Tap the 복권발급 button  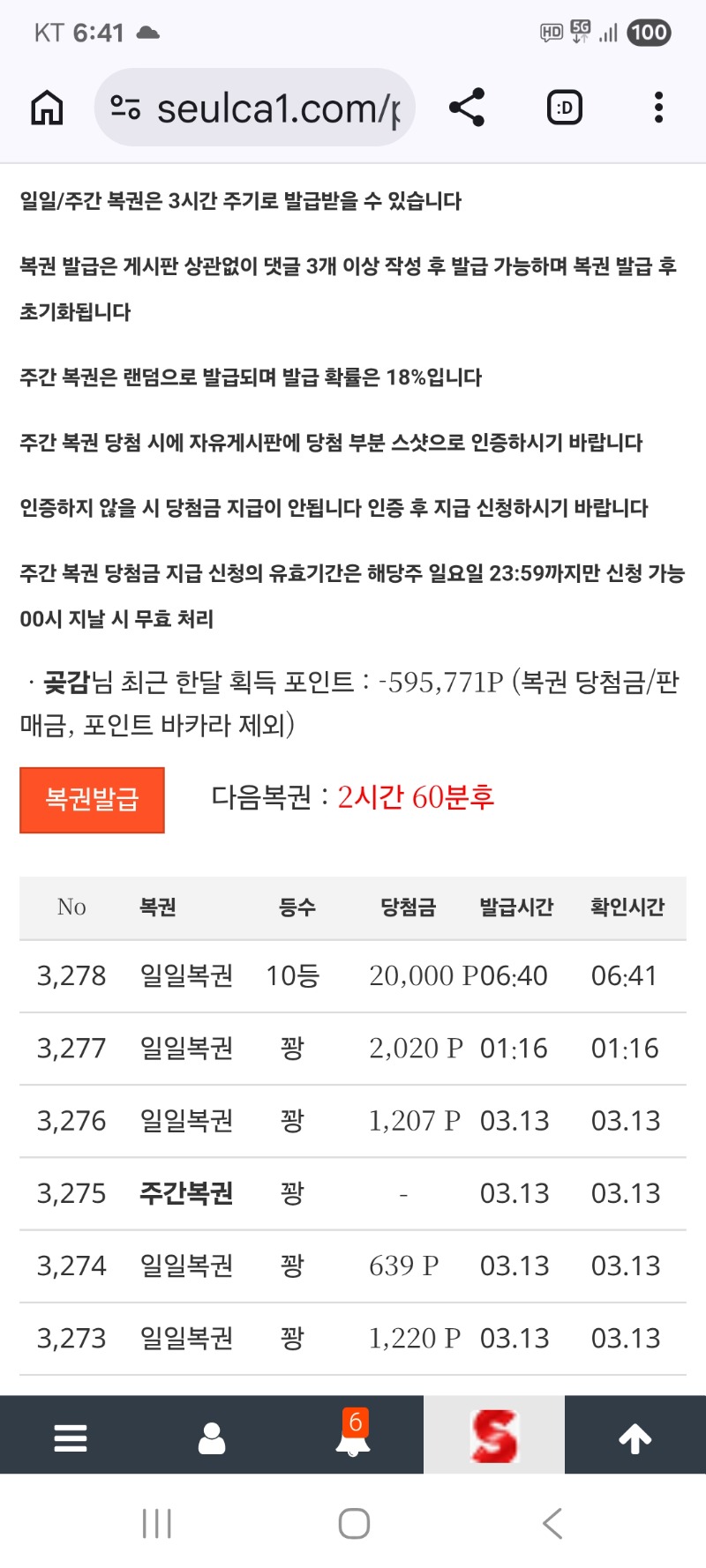point(92,800)
